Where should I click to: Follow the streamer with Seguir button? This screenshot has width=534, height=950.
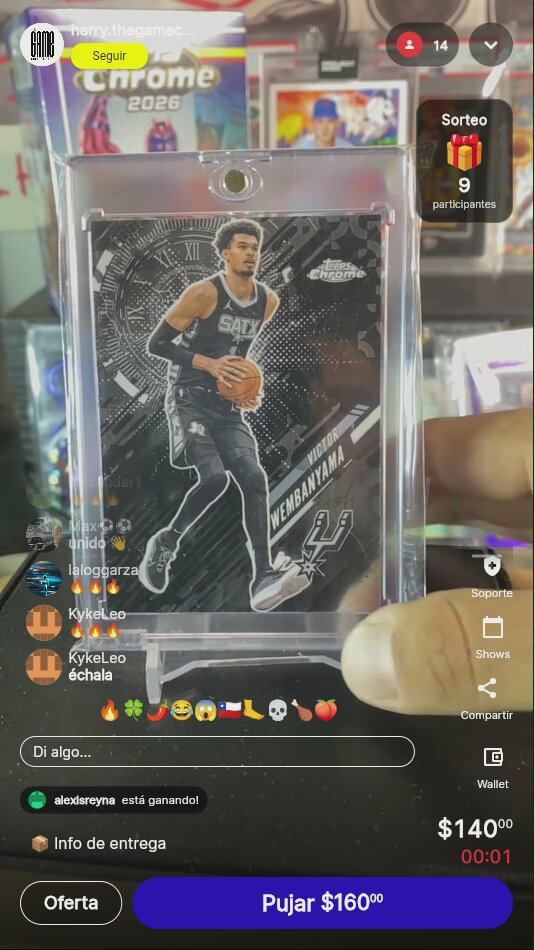tap(109, 56)
